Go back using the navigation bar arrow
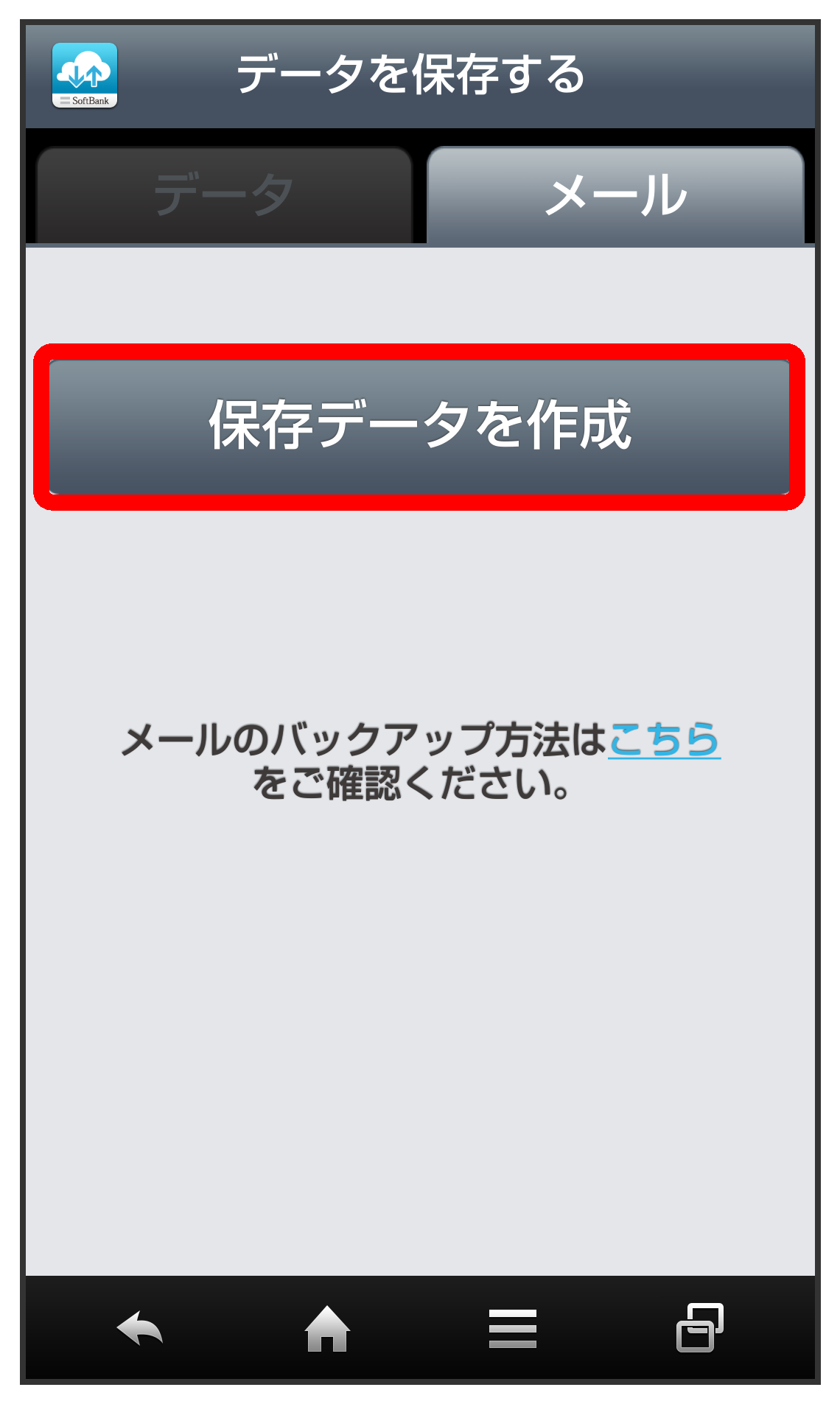The width and height of the screenshot is (840, 1404). (x=140, y=1328)
